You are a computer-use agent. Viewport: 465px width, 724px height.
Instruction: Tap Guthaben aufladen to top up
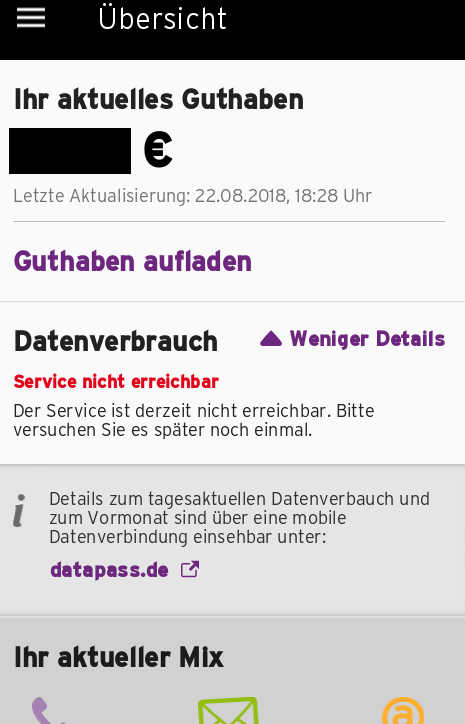[x=133, y=261]
